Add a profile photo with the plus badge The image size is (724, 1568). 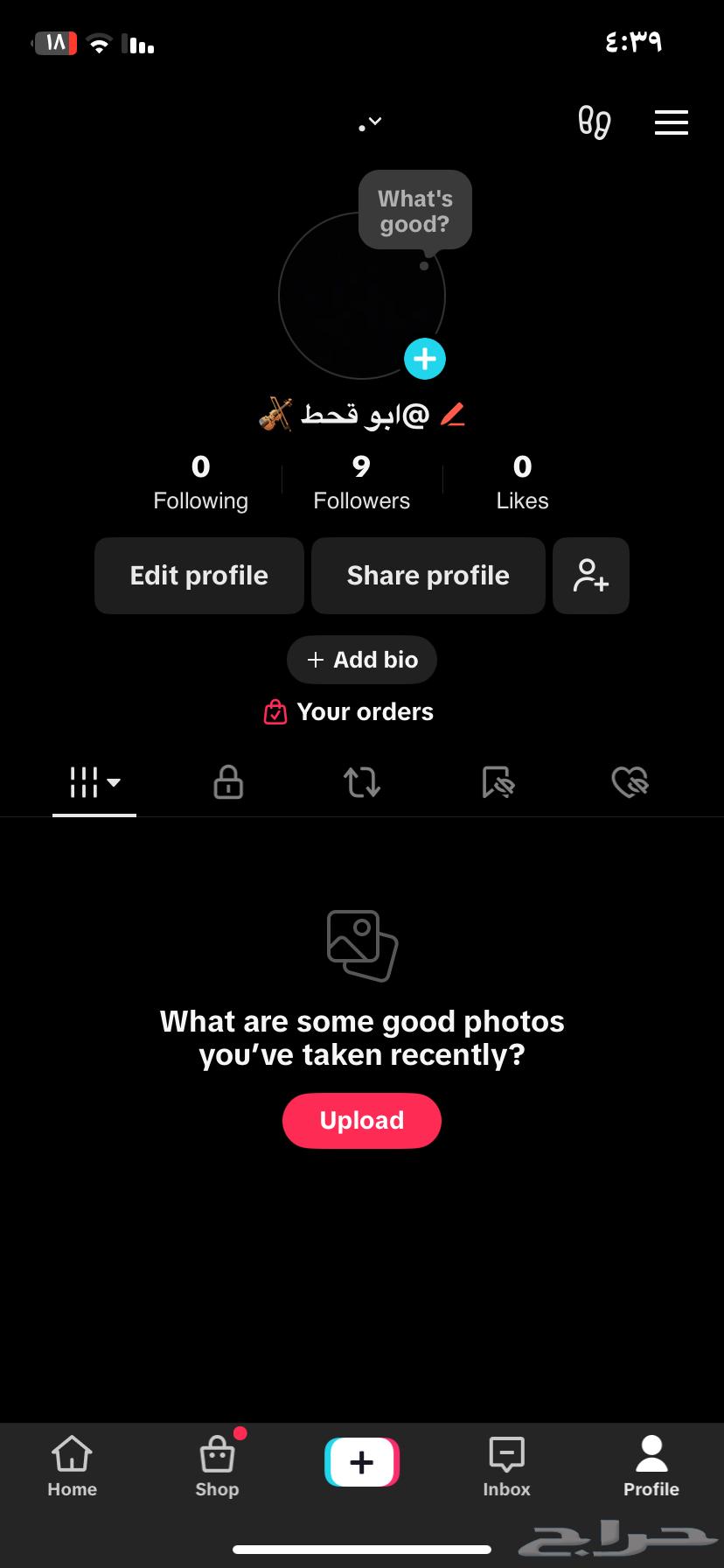(425, 359)
